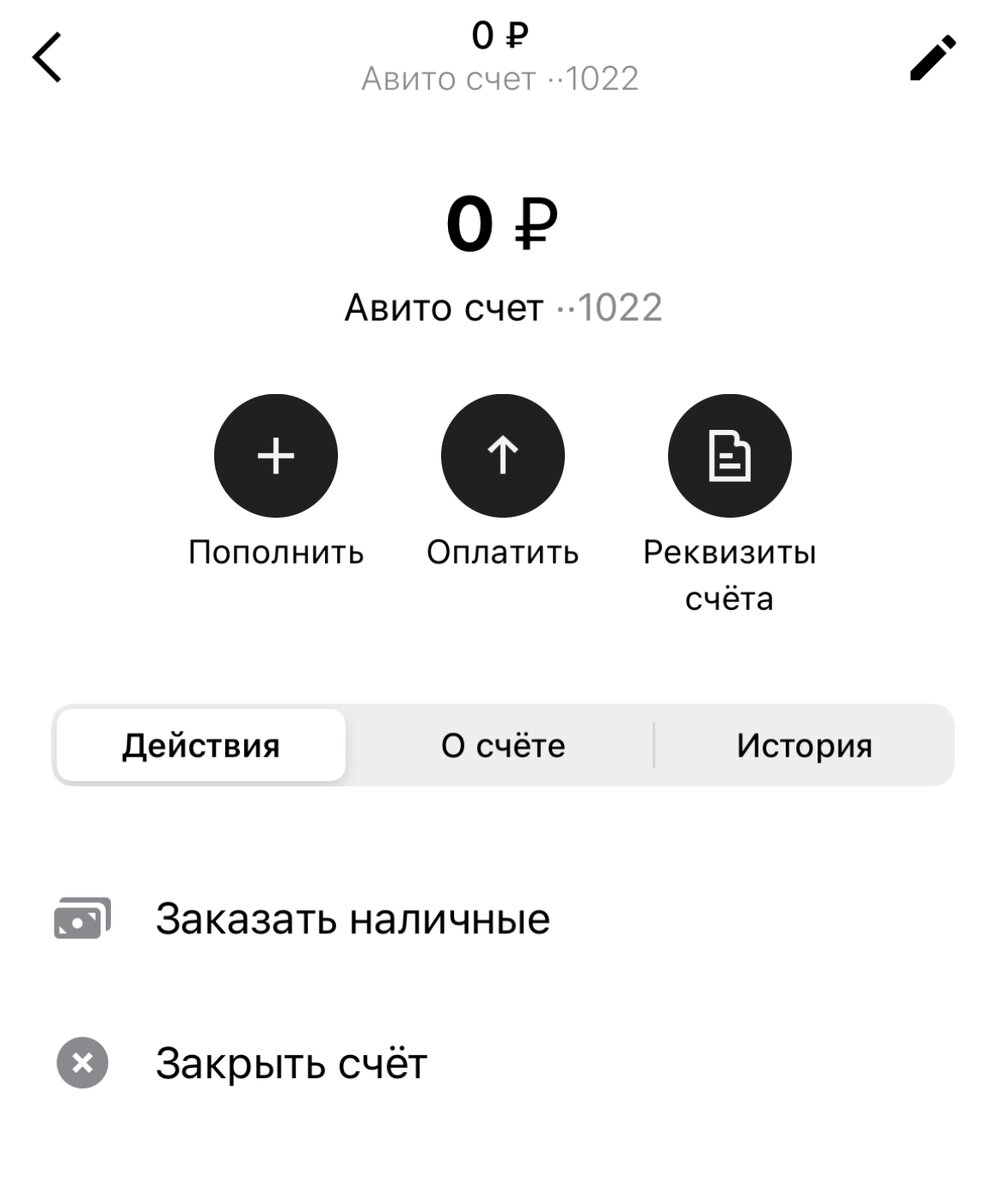Tap the Оплатить arrow icon
The width and height of the screenshot is (1006, 1200).
[x=503, y=454]
